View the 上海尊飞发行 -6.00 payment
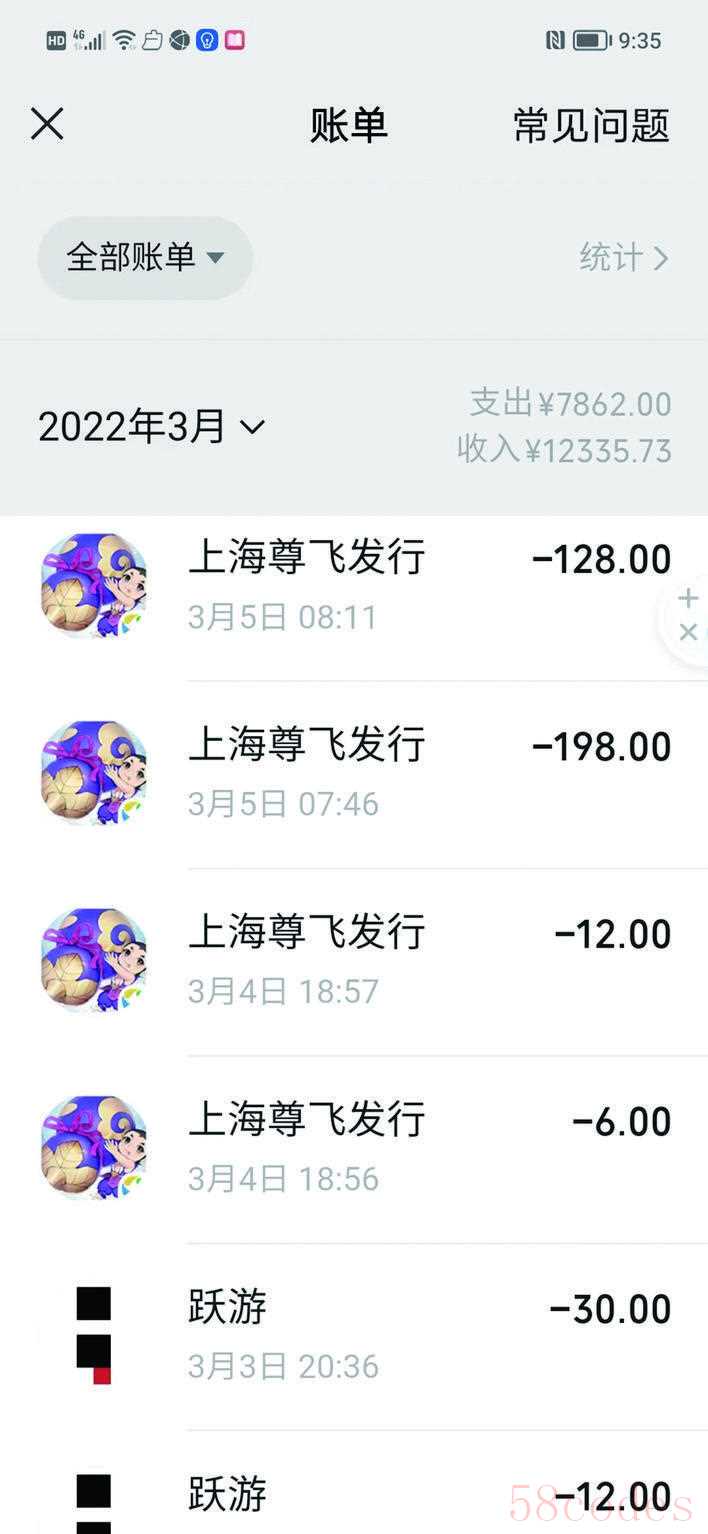 (x=400, y=1147)
